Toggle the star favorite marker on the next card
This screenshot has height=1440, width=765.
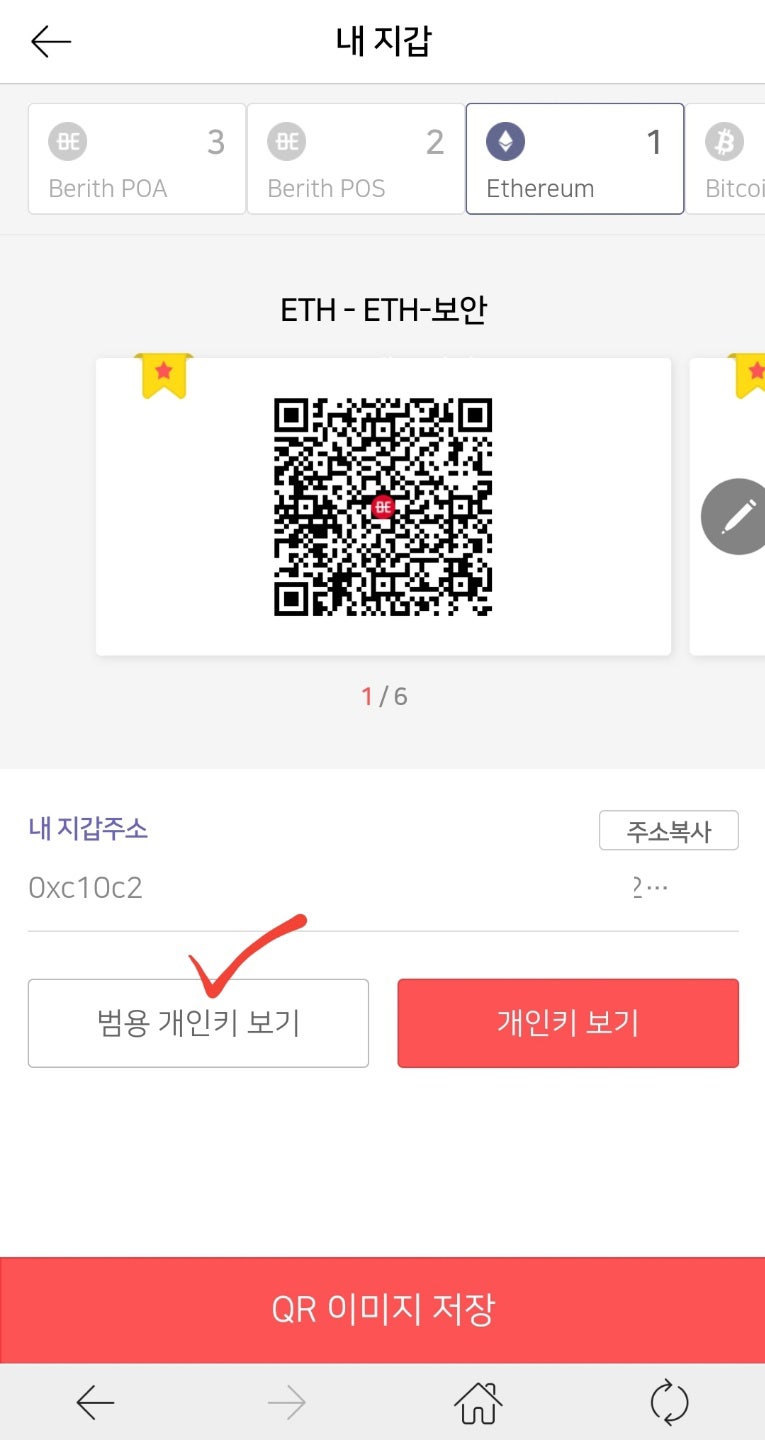pyautogui.click(x=756, y=371)
